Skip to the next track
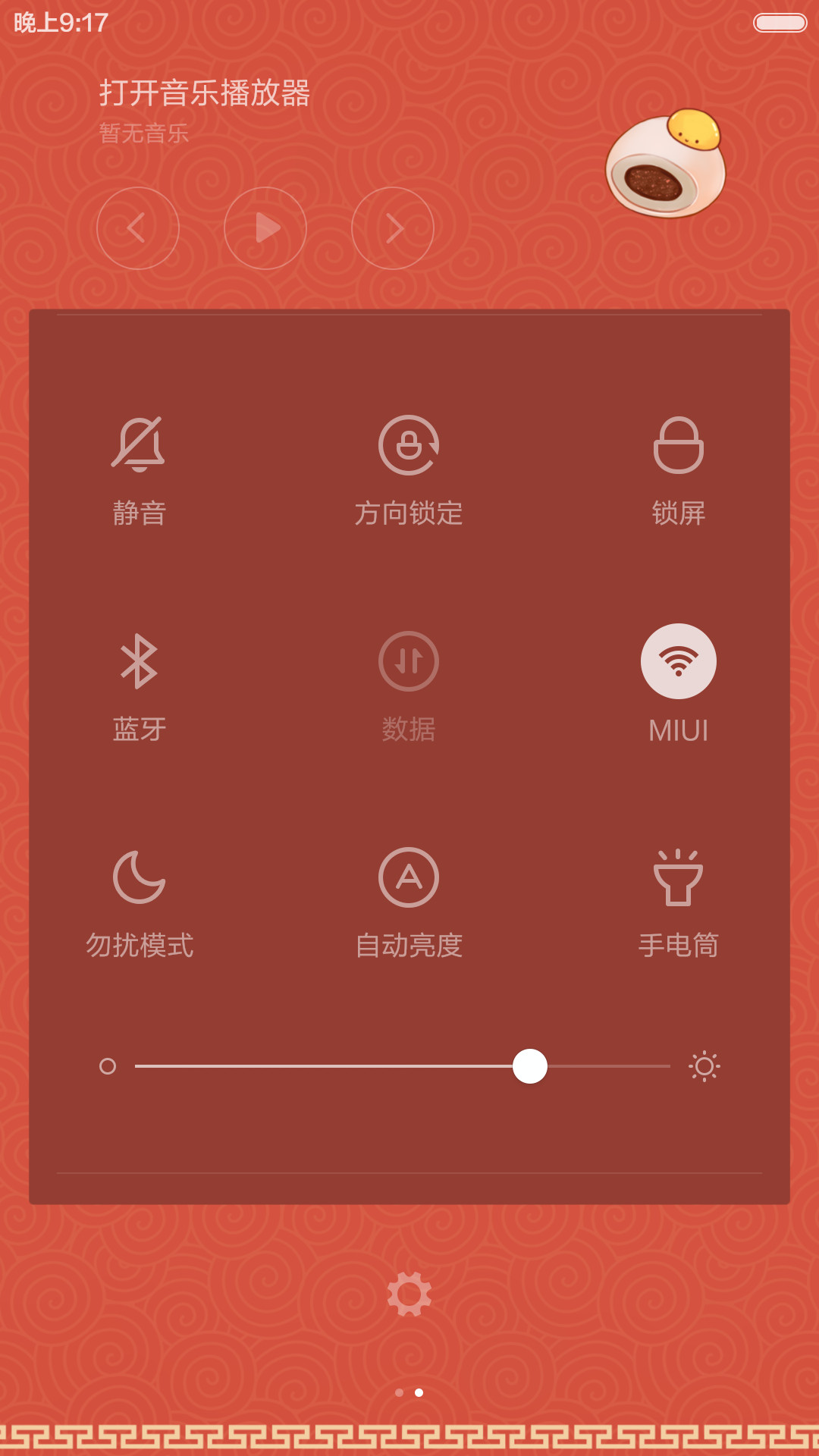Screen dimensions: 819x1456 point(393,228)
